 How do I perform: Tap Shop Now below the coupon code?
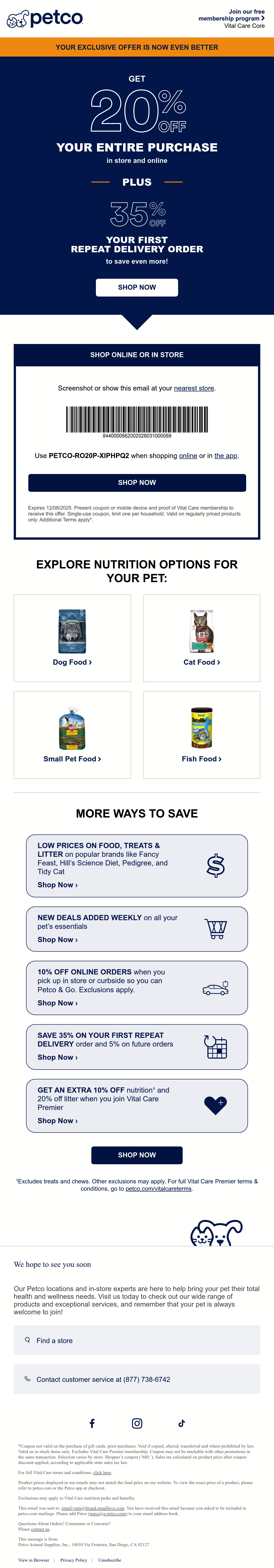137,483
